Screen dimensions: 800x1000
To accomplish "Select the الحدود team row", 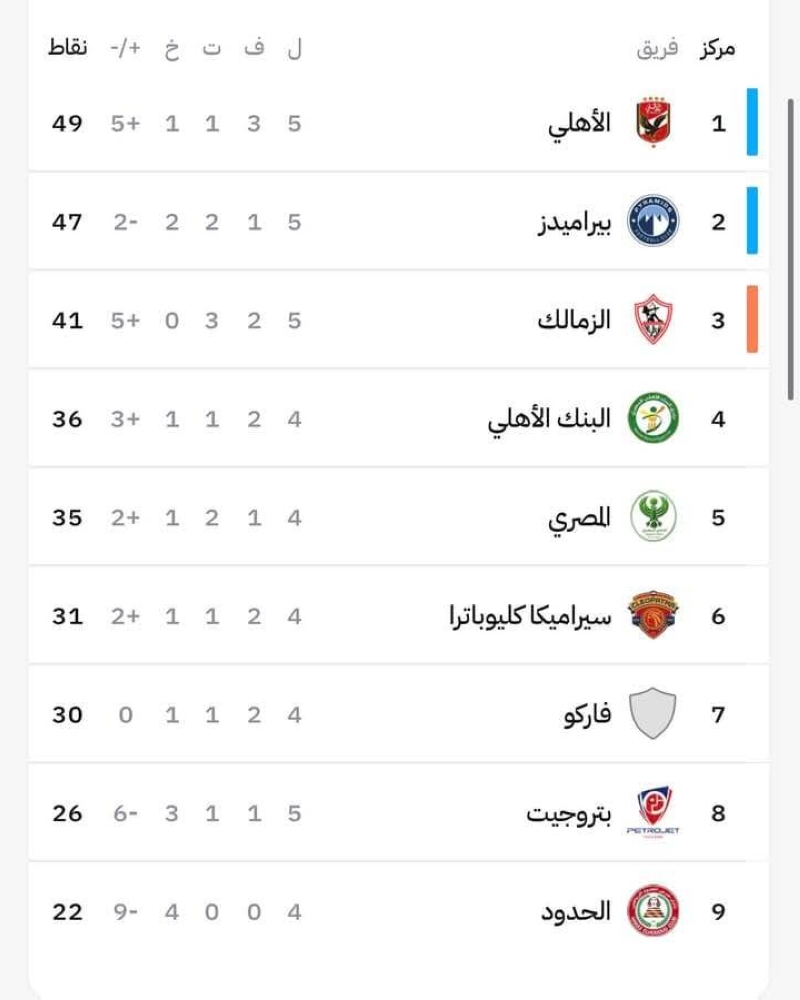I will click(x=576, y=912).
